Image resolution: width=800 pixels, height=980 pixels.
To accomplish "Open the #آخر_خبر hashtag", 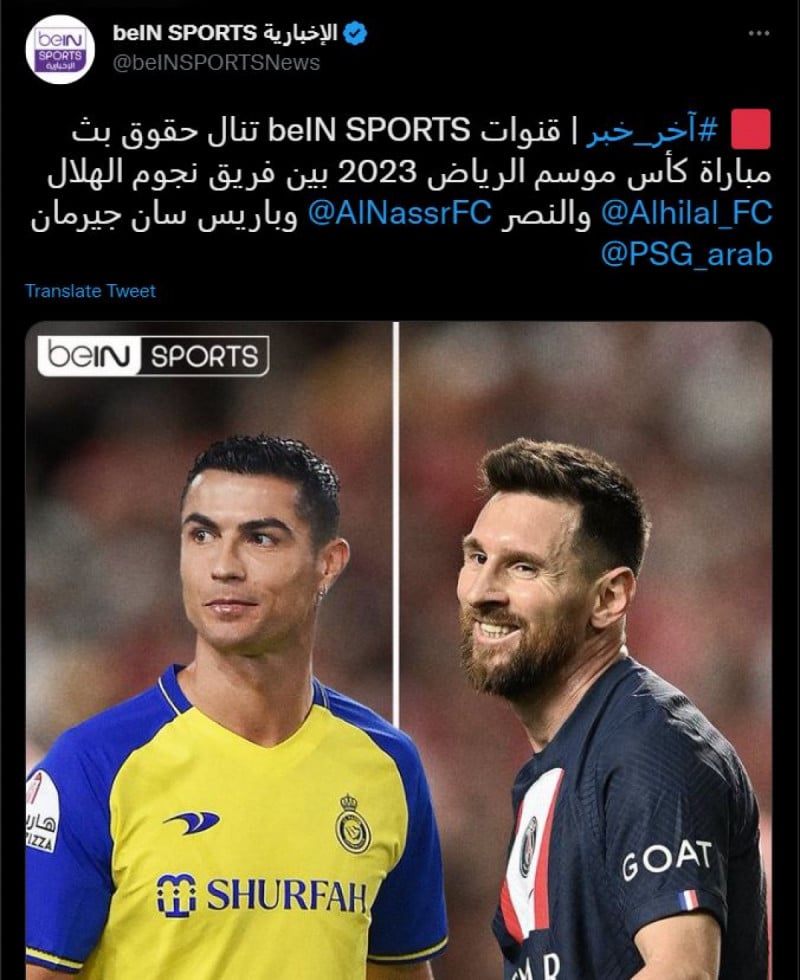I will click(x=653, y=131).
